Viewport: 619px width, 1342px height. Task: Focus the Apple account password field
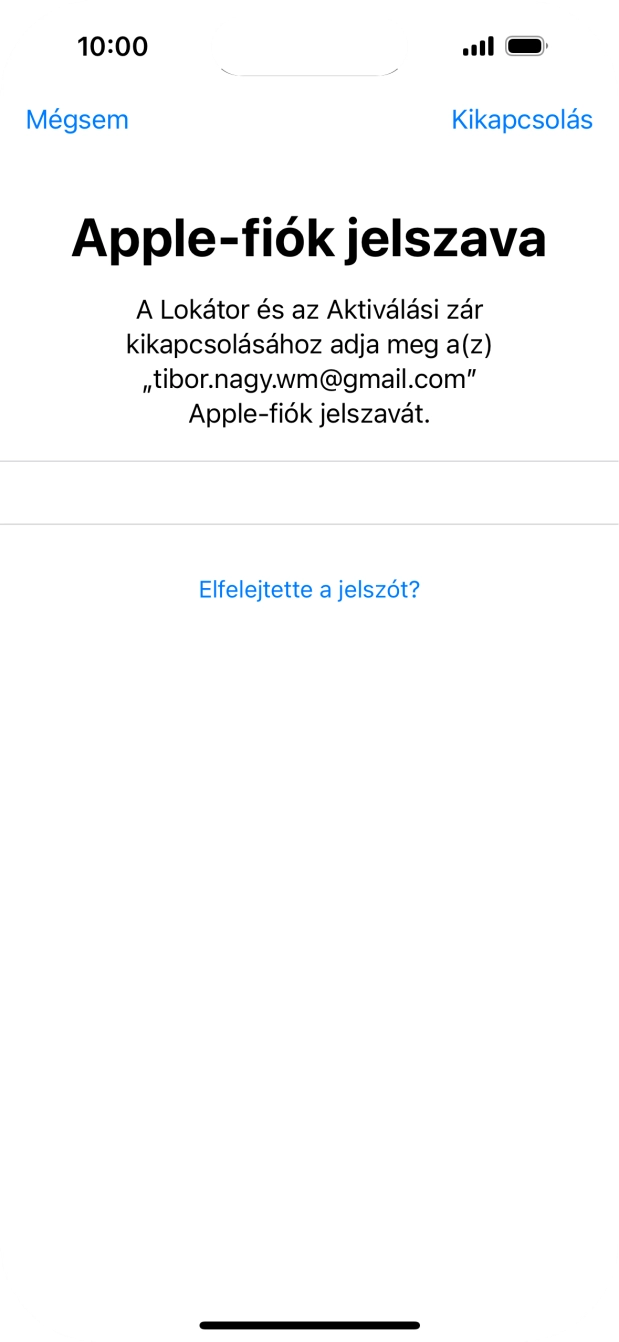309,492
